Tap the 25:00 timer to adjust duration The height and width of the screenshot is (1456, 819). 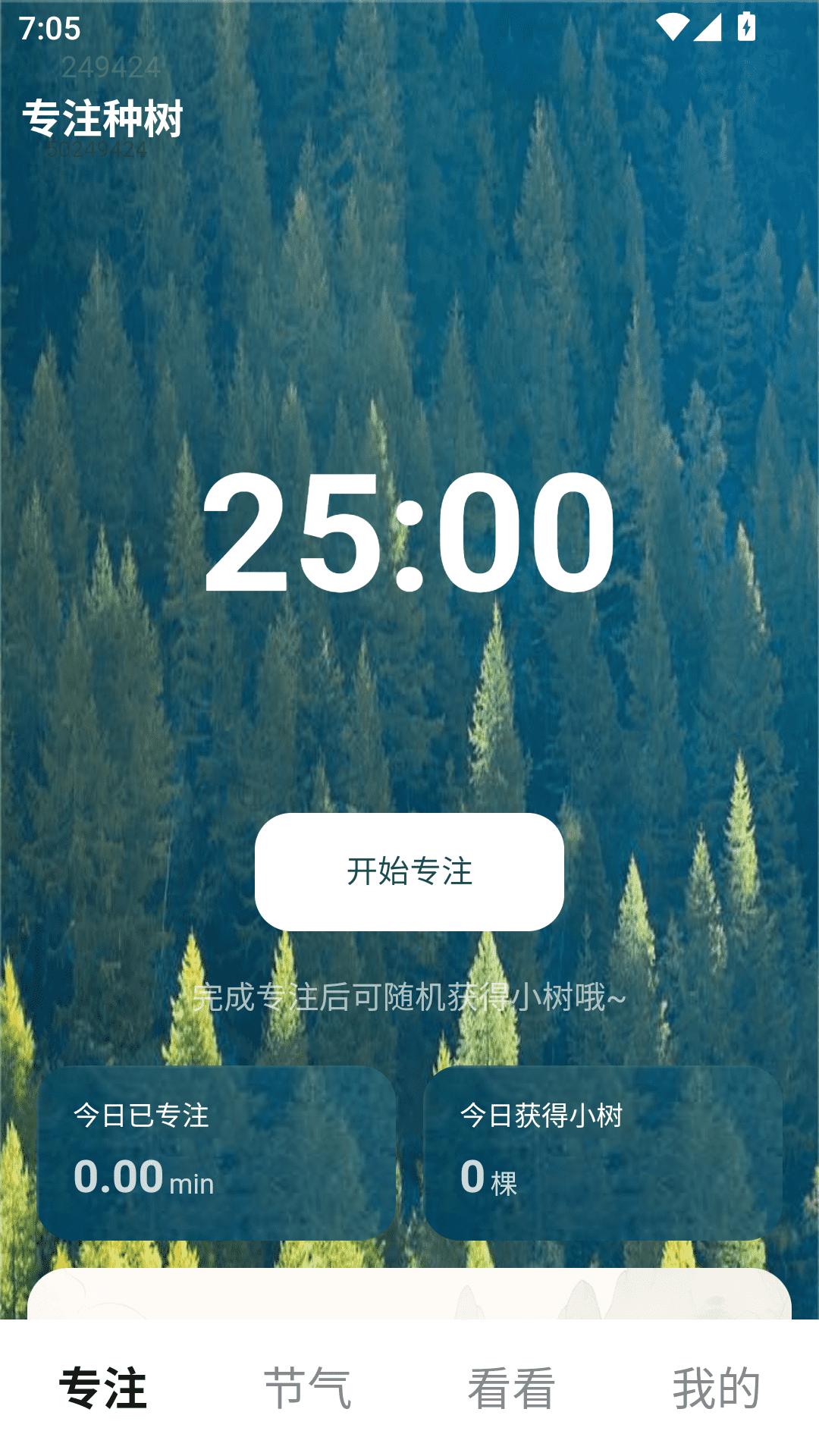[x=409, y=531]
